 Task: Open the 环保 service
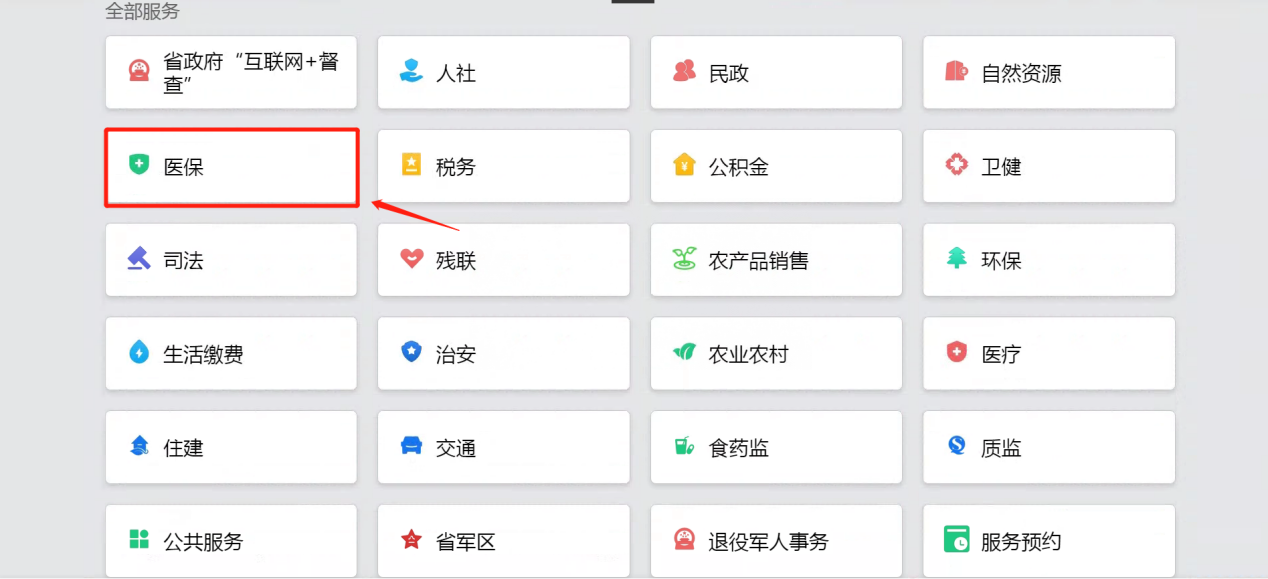pos(1048,260)
